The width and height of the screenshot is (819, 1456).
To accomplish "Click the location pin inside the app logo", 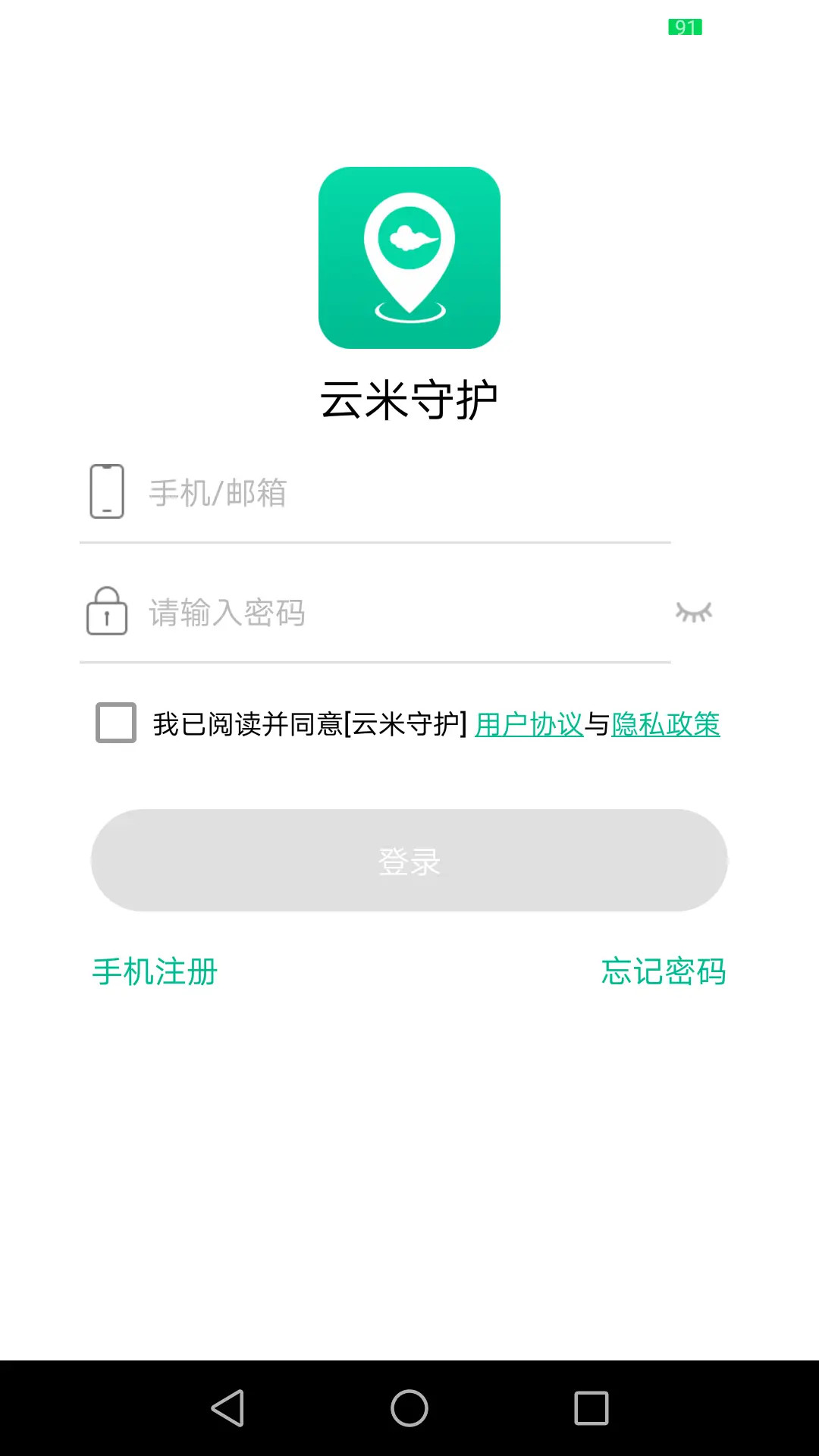I will (409, 250).
